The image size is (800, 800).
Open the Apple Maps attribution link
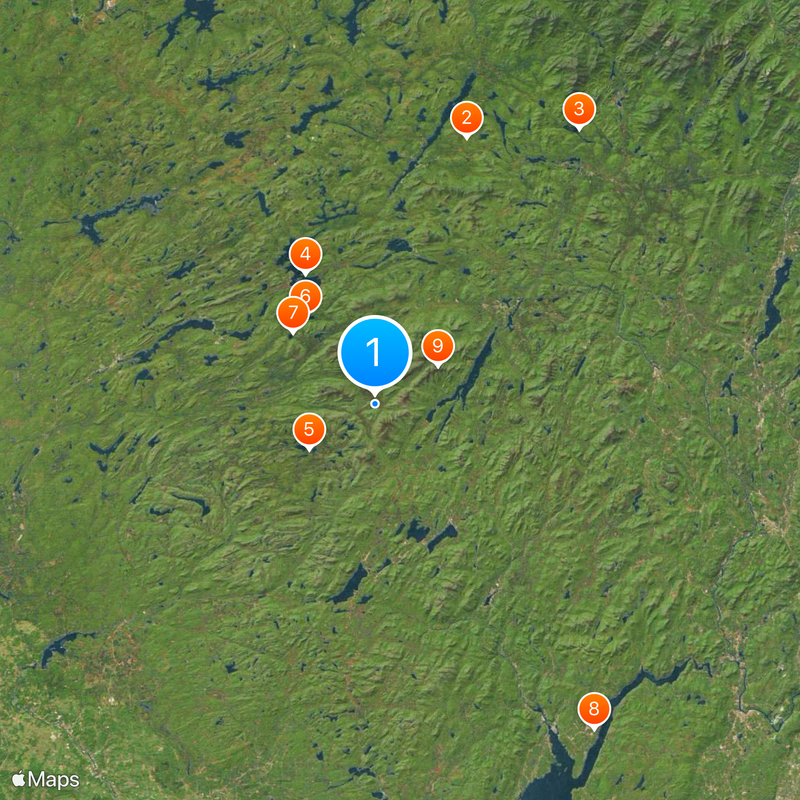tap(46, 779)
